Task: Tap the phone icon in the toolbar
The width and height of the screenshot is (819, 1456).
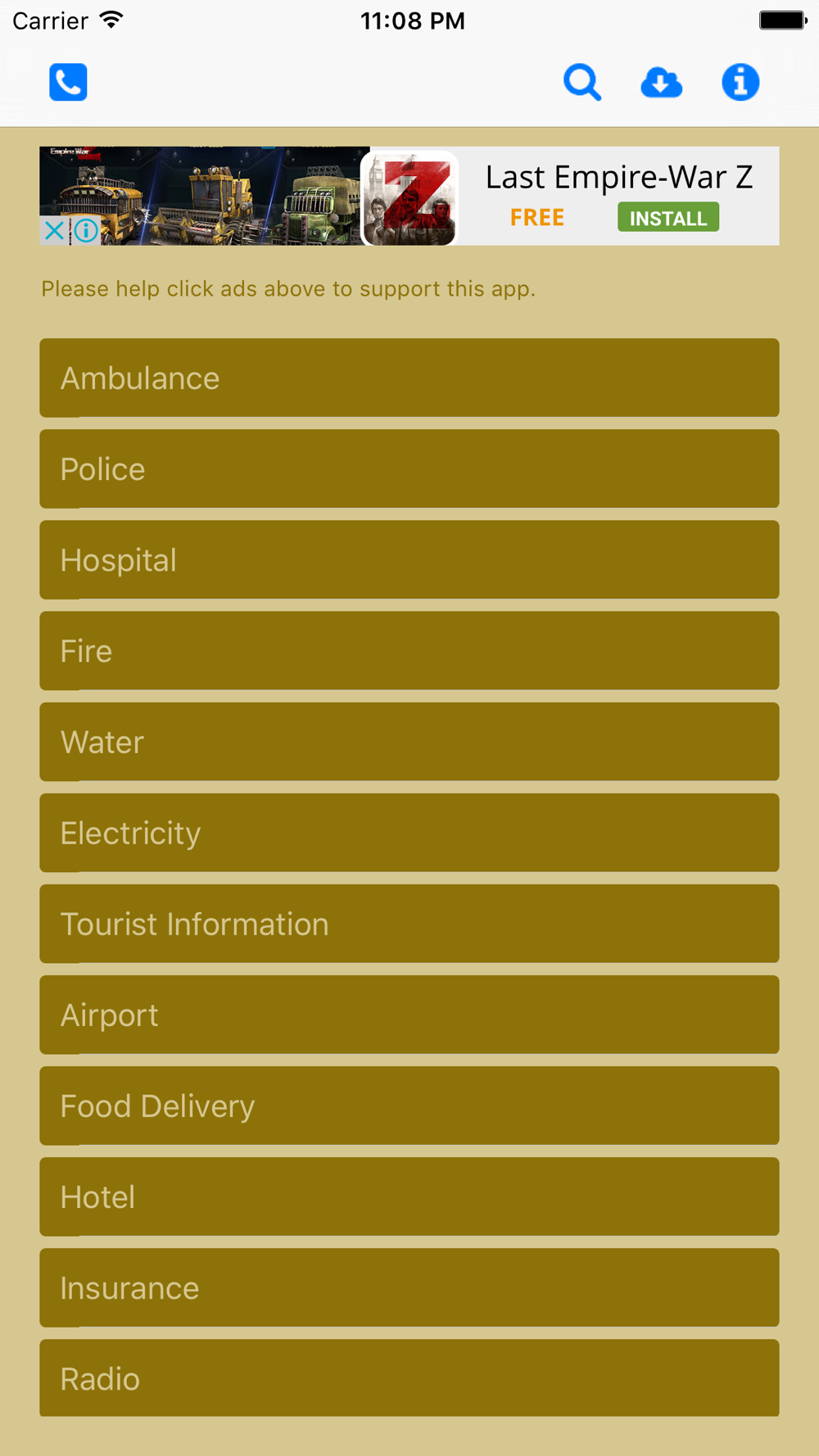Action: pos(68,82)
